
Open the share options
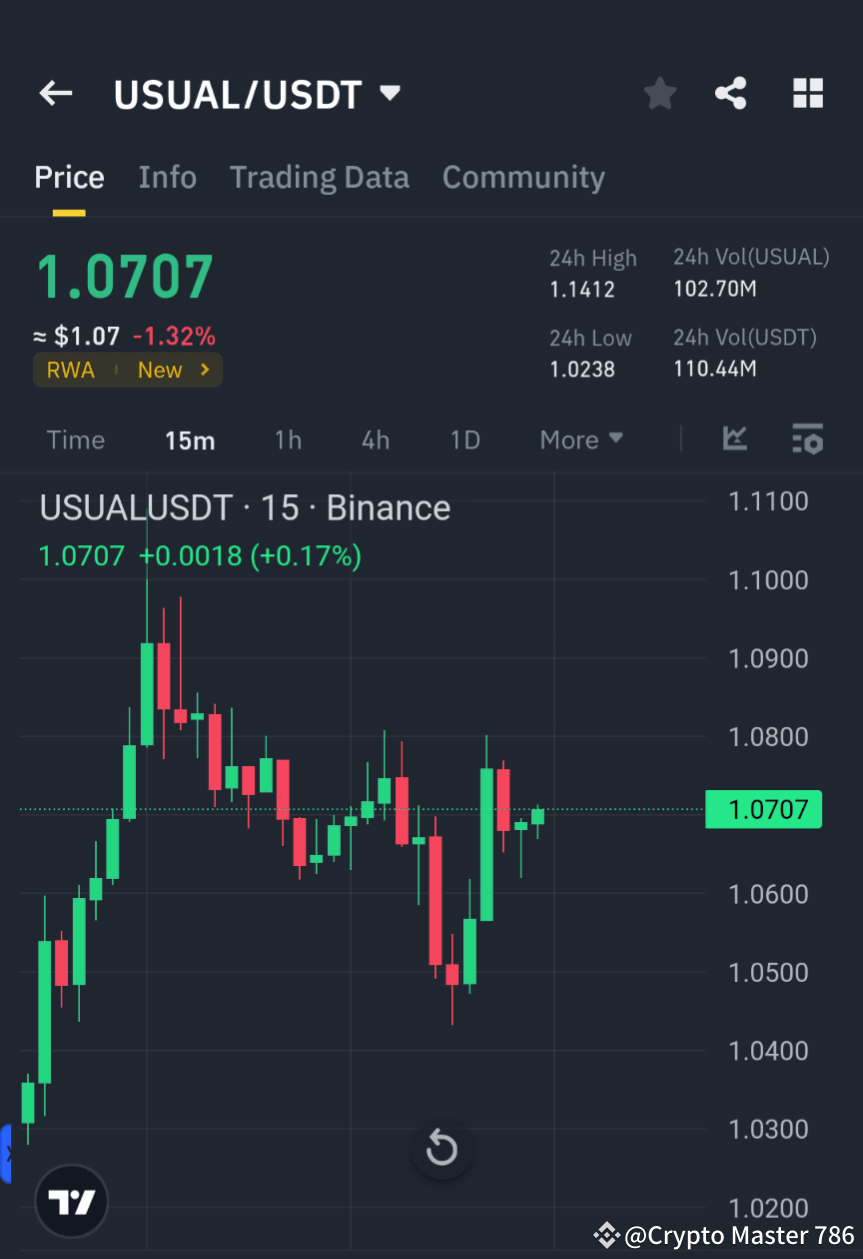pos(731,93)
